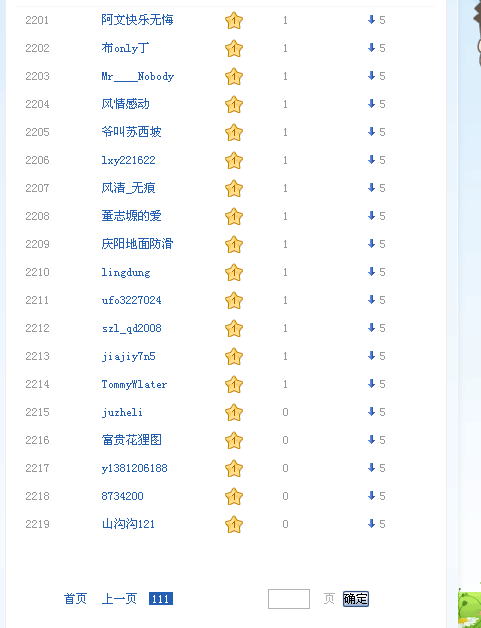Open user 山沟沟121
The width and height of the screenshot is (481, 628).
pos(128,524)
